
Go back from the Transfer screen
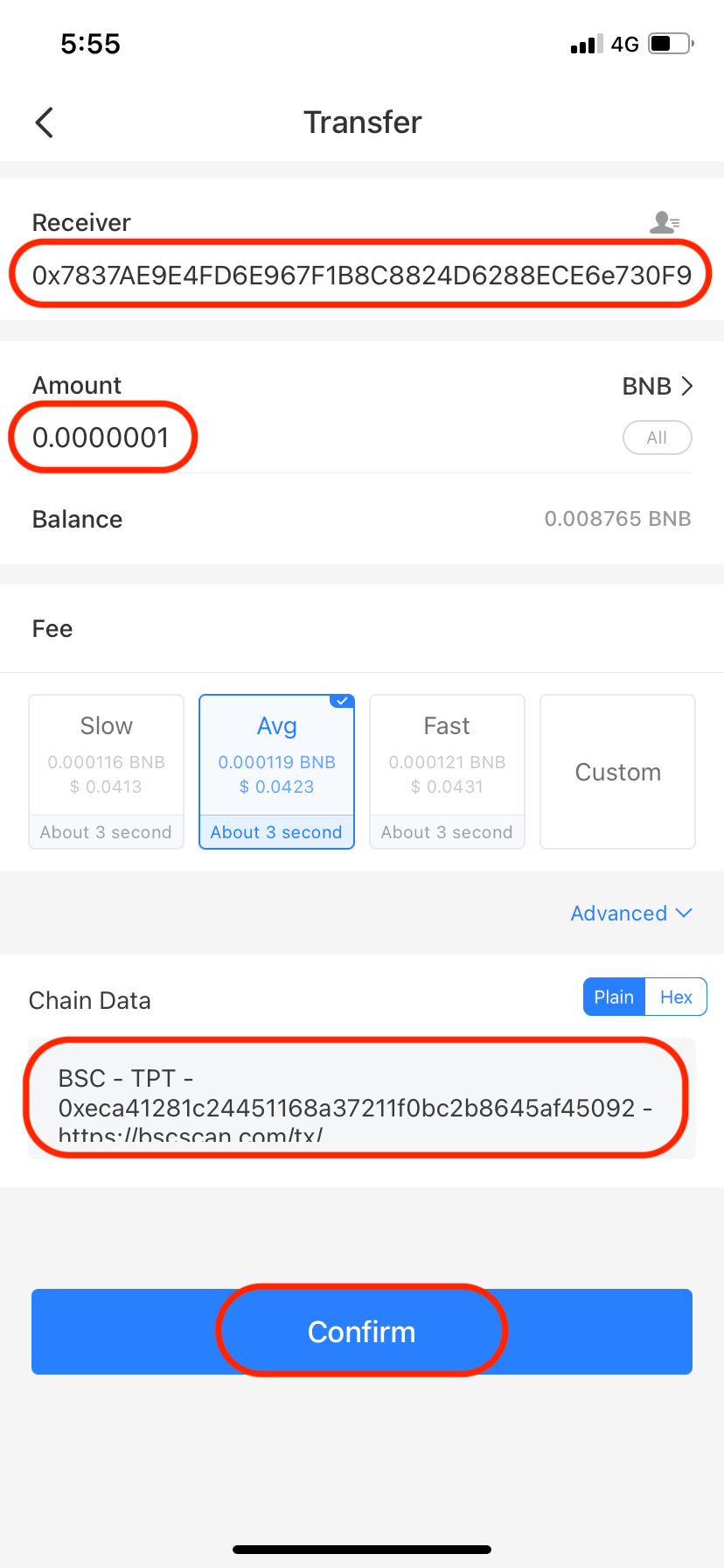pyautogui.click(x=45, y=122)
